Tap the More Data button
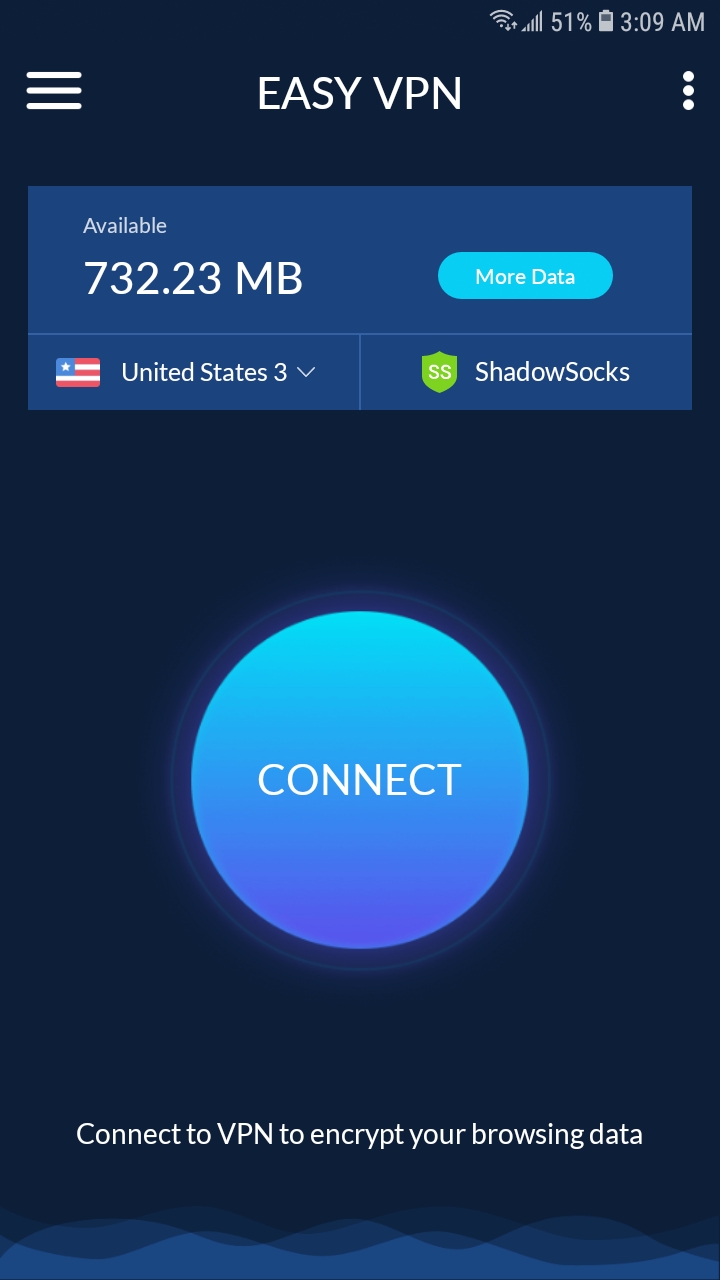Screen dimensions: 720x1280 tap(525, 276)
